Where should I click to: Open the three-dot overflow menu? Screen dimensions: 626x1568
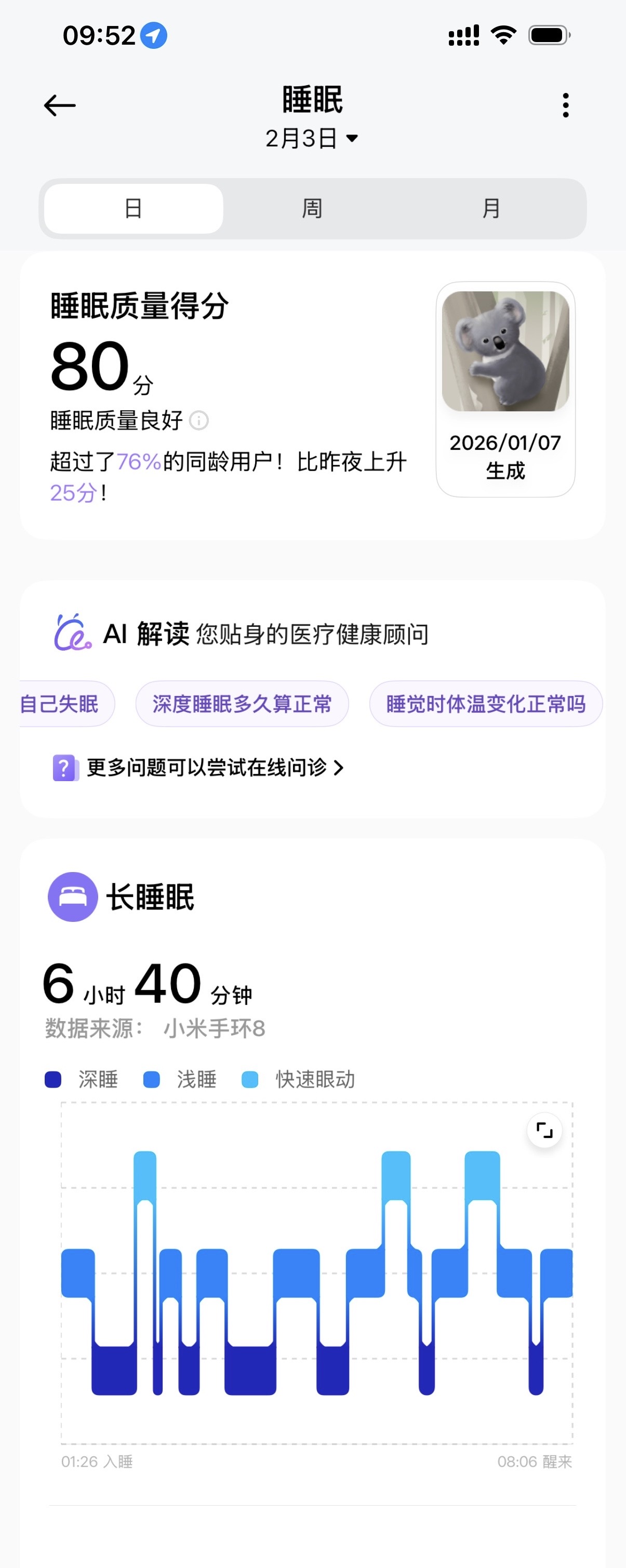[566, 105]
